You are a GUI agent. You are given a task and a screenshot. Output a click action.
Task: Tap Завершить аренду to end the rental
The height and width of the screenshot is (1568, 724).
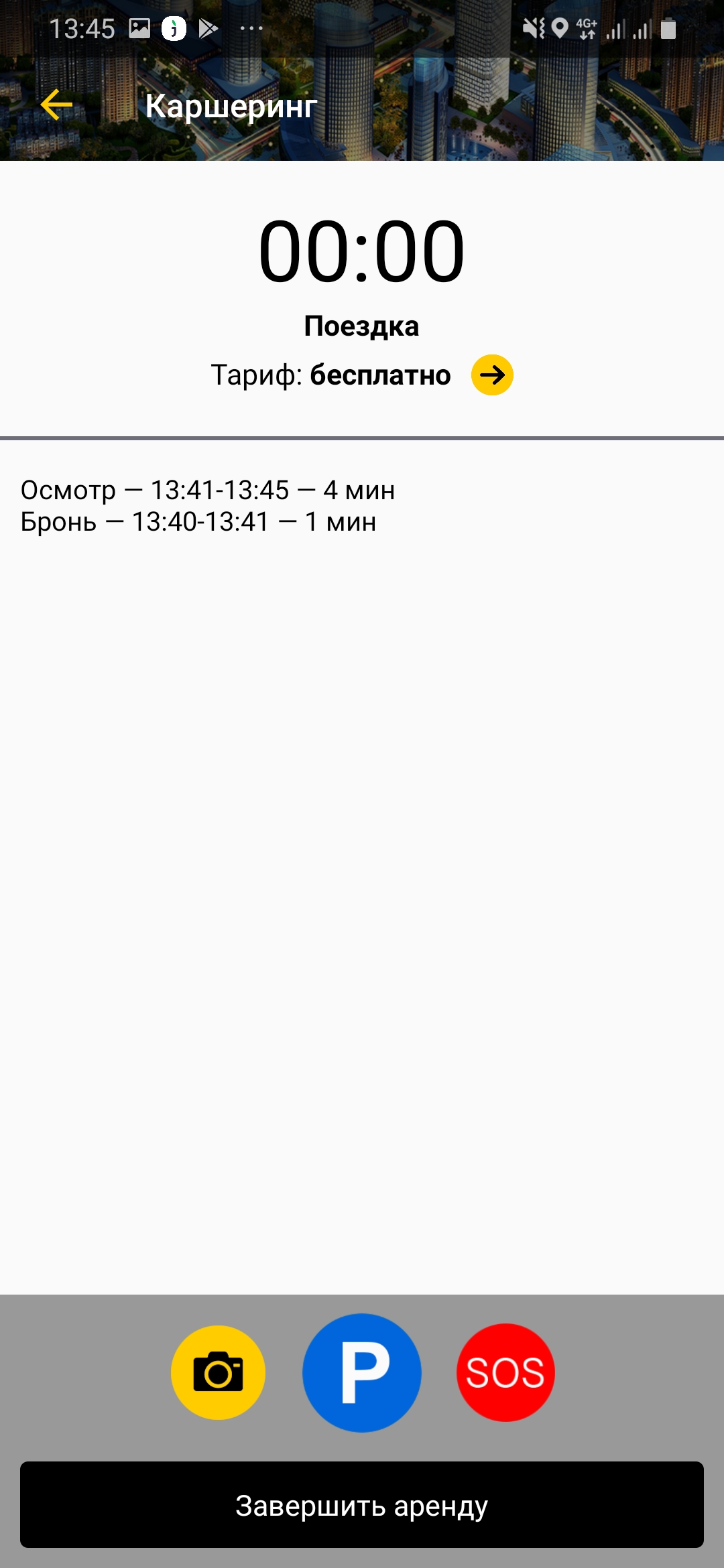pos(362,1504)
